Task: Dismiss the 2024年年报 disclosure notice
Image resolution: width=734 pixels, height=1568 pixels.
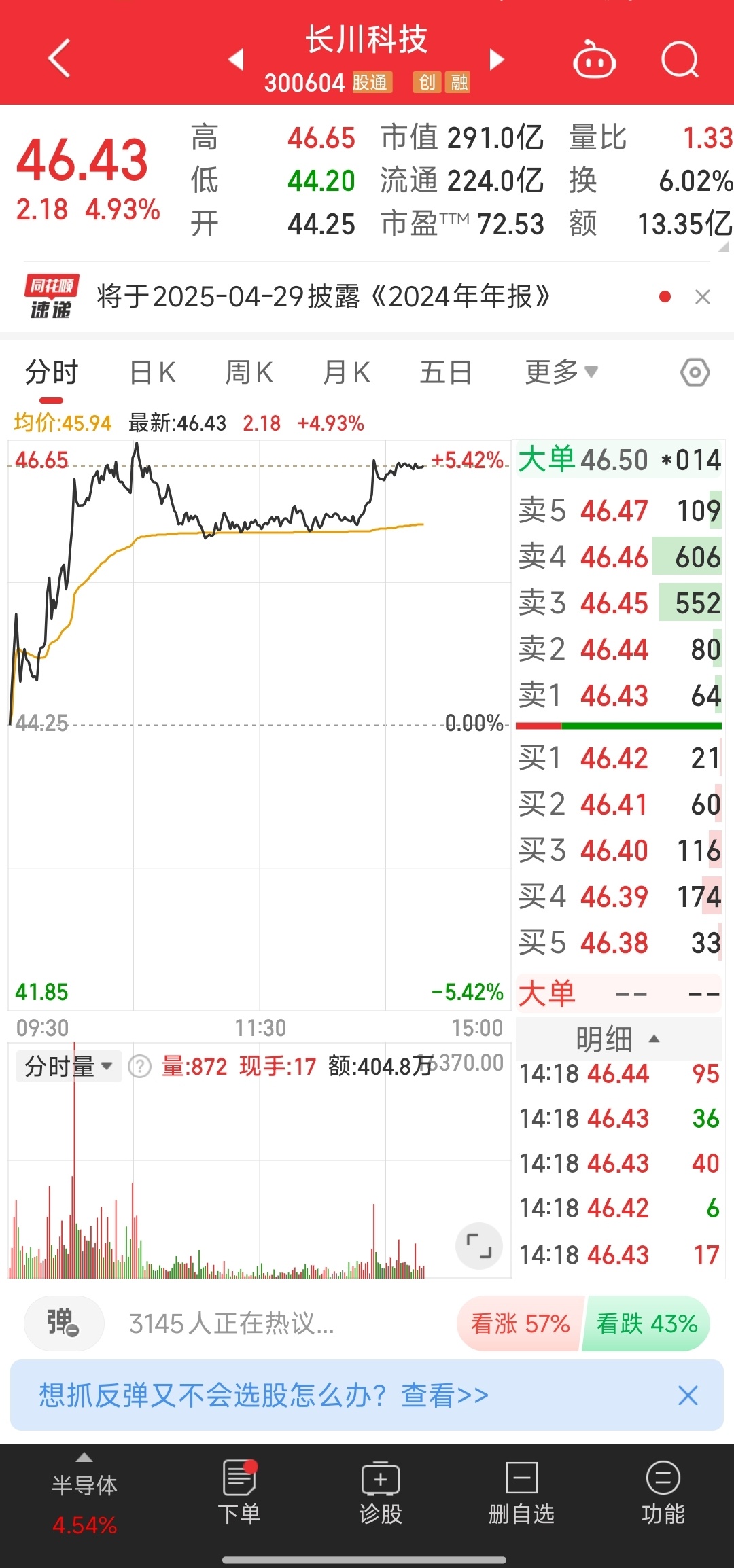Action: [703, 297]
